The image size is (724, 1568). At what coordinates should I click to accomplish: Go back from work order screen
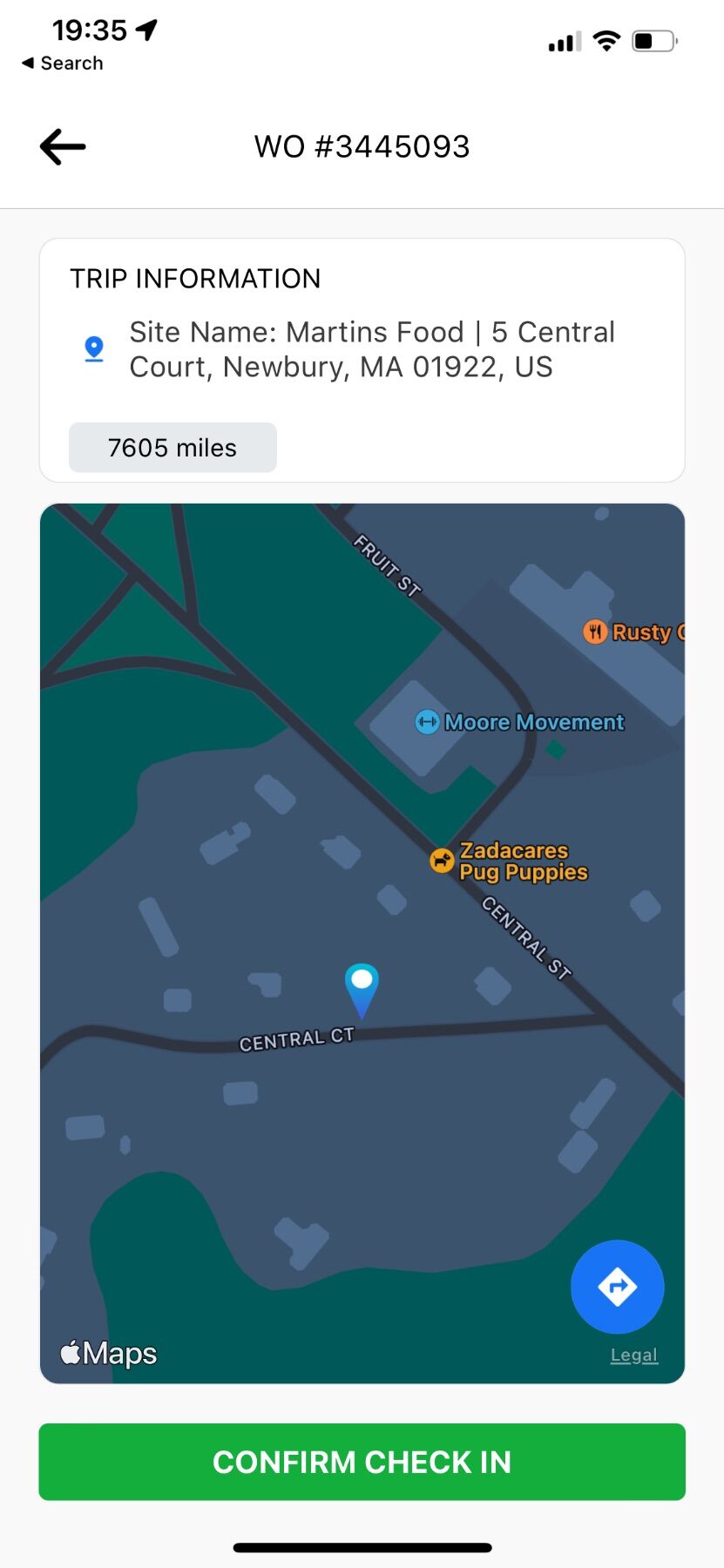63,146
